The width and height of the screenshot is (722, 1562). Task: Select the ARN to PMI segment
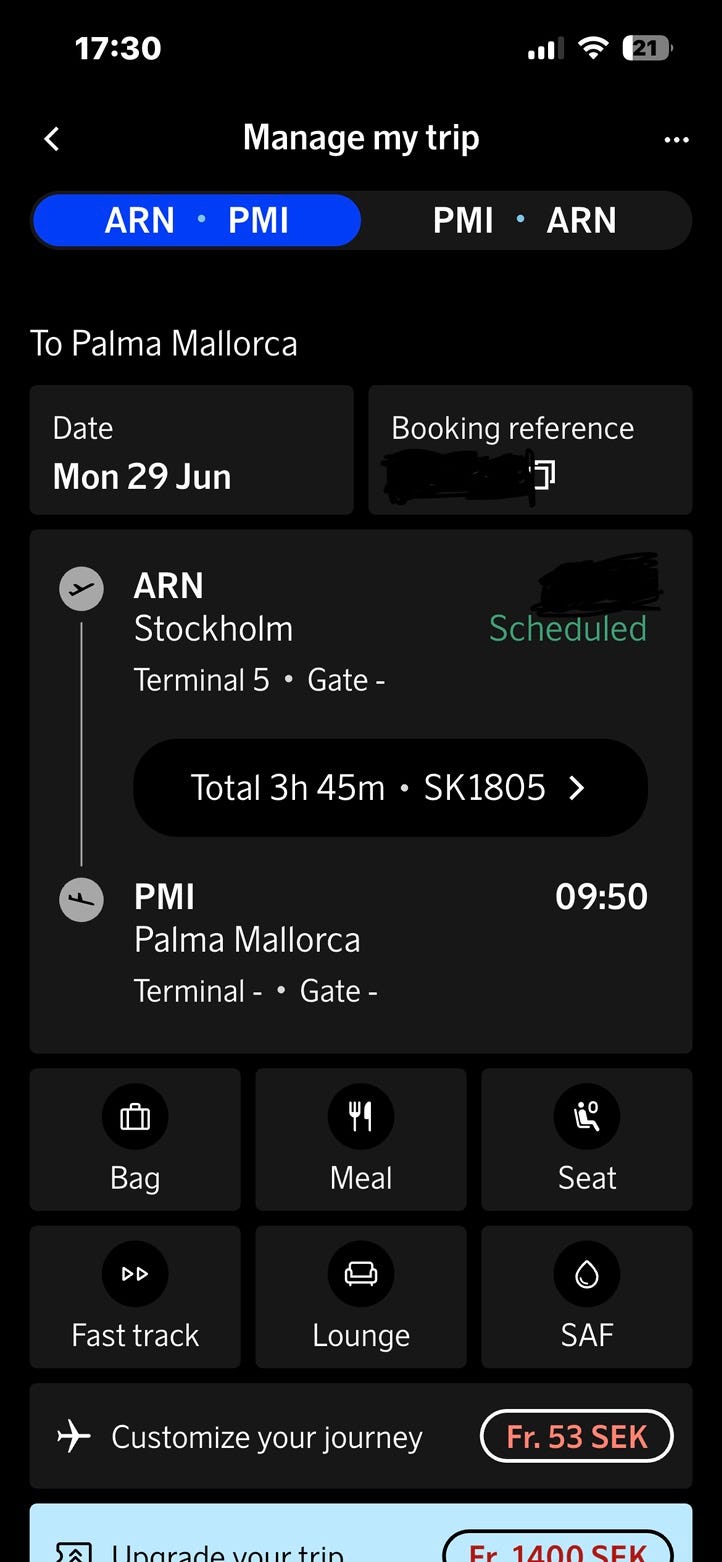(x=196, y=220)
